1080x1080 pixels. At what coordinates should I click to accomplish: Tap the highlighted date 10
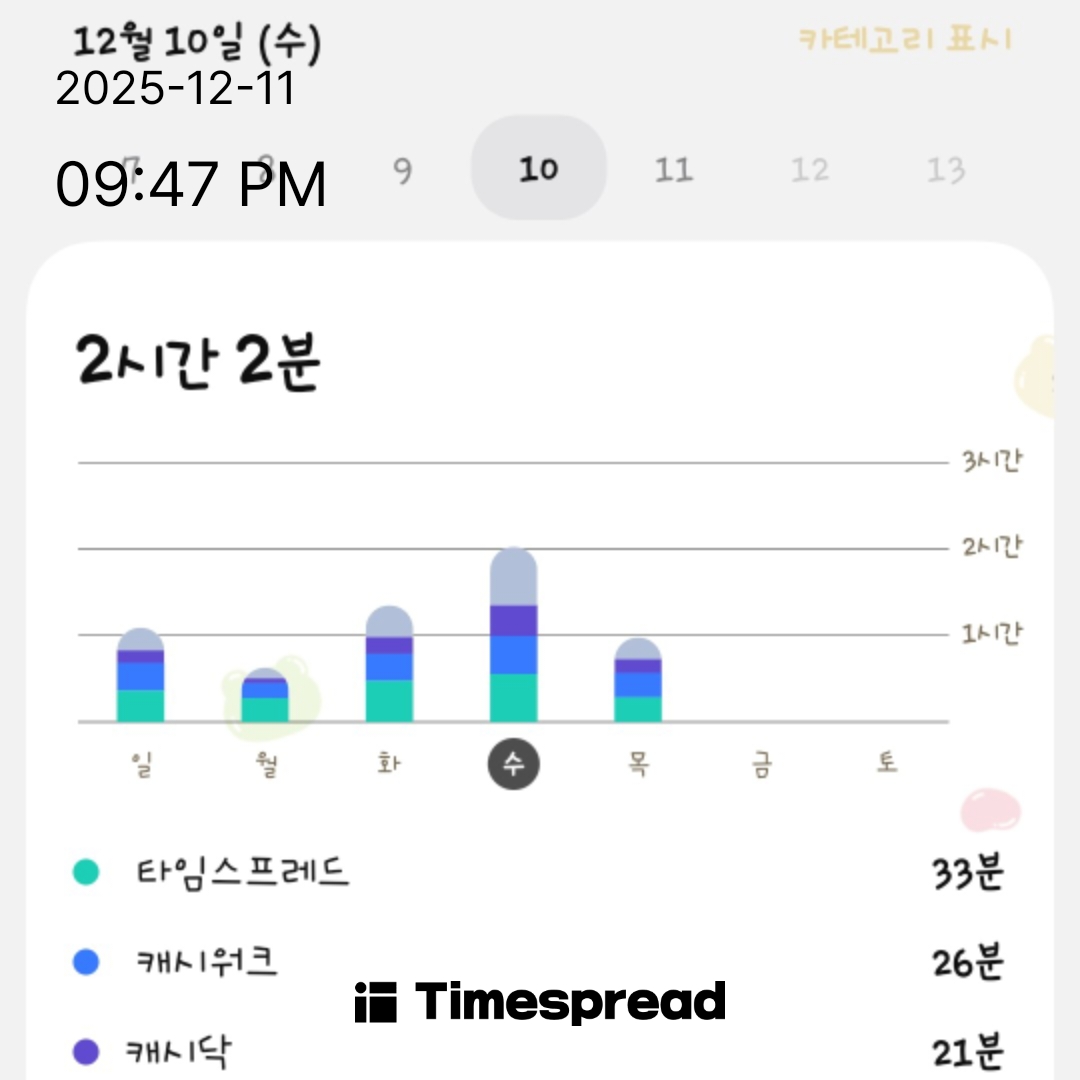click(538, 169)
